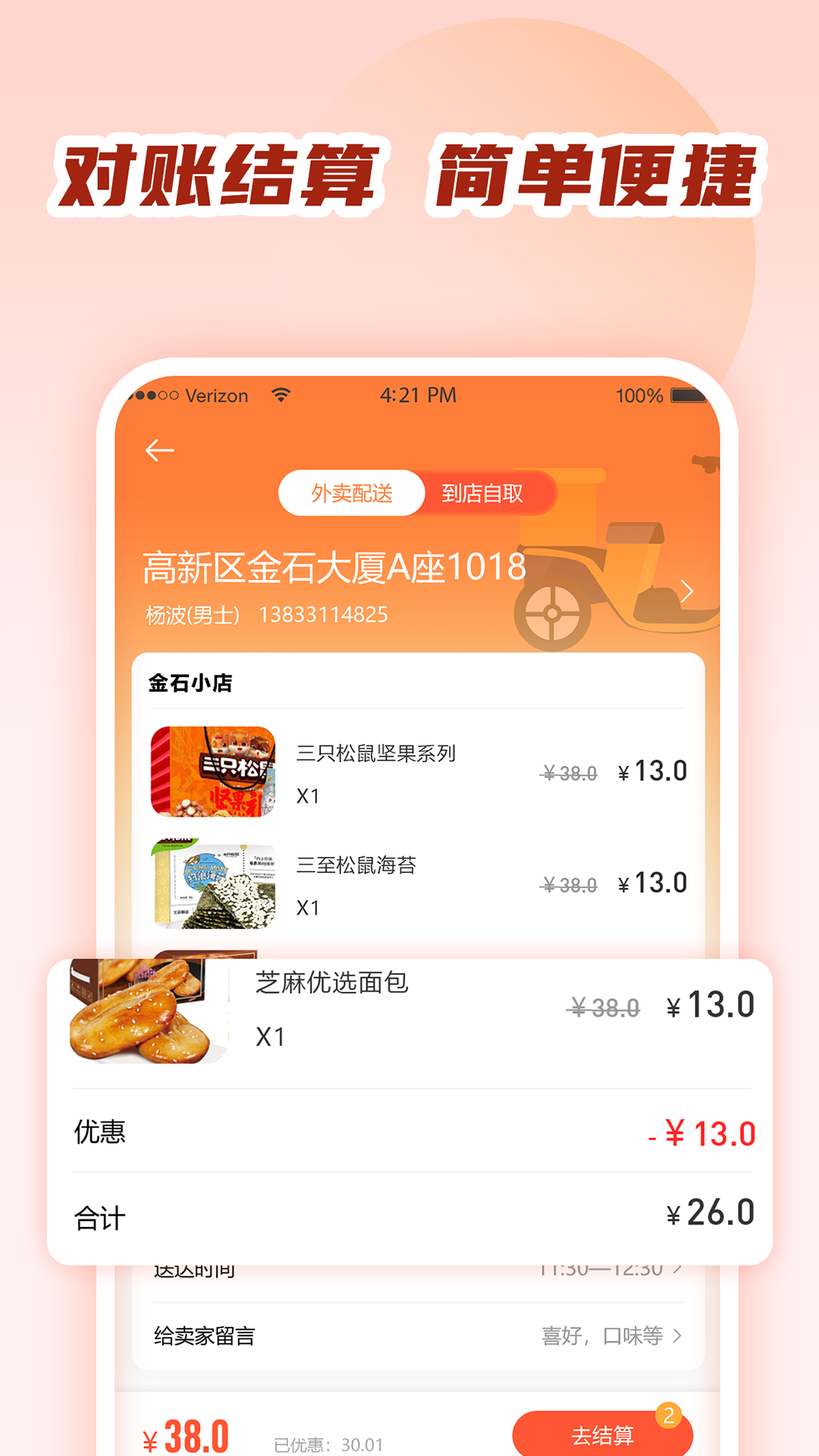Click the phone number 13833114825
Viewport: 819px width, 1456px height.
(x=326, y=615)
